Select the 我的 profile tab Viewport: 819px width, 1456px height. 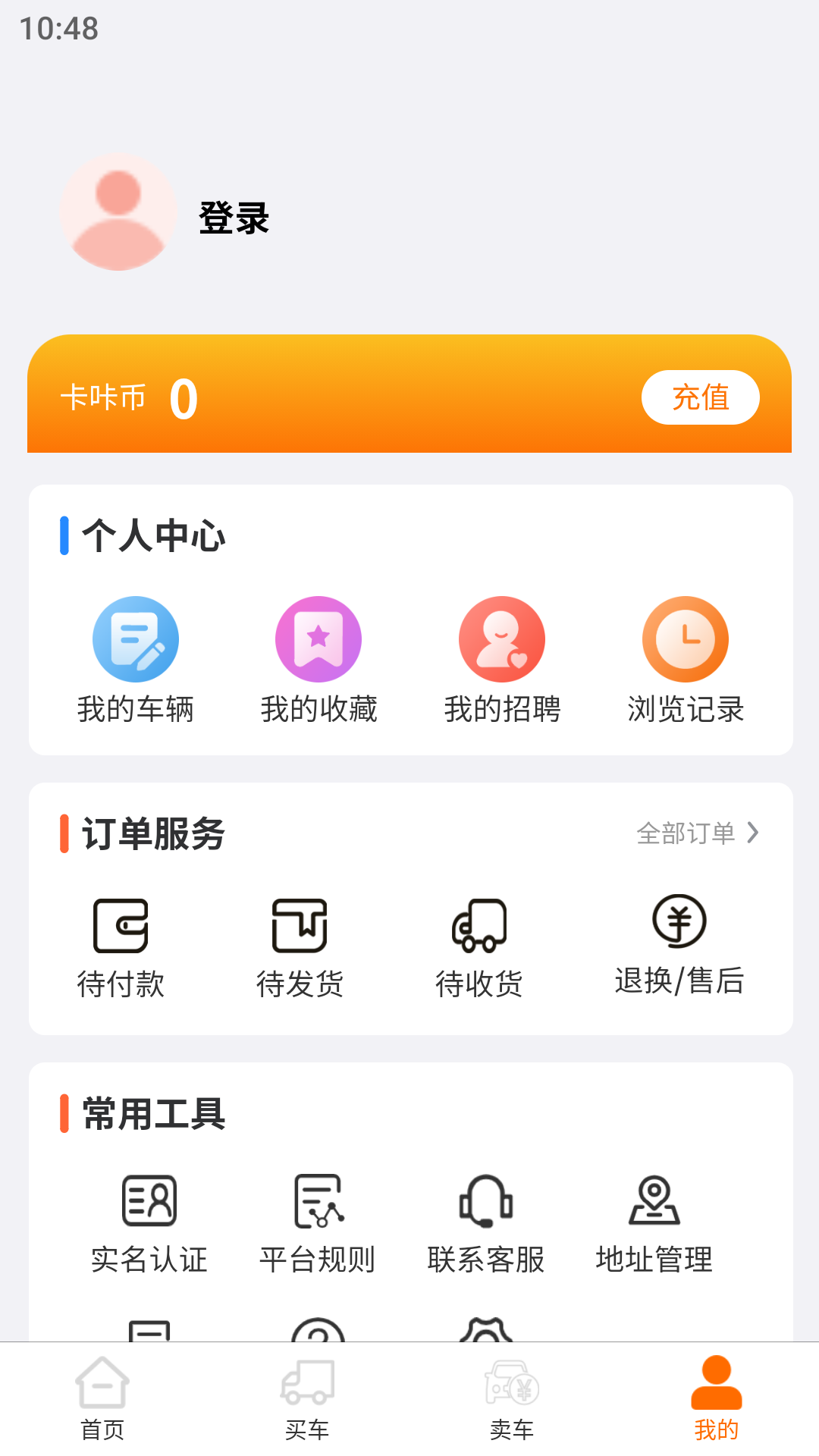[716, 1403]
